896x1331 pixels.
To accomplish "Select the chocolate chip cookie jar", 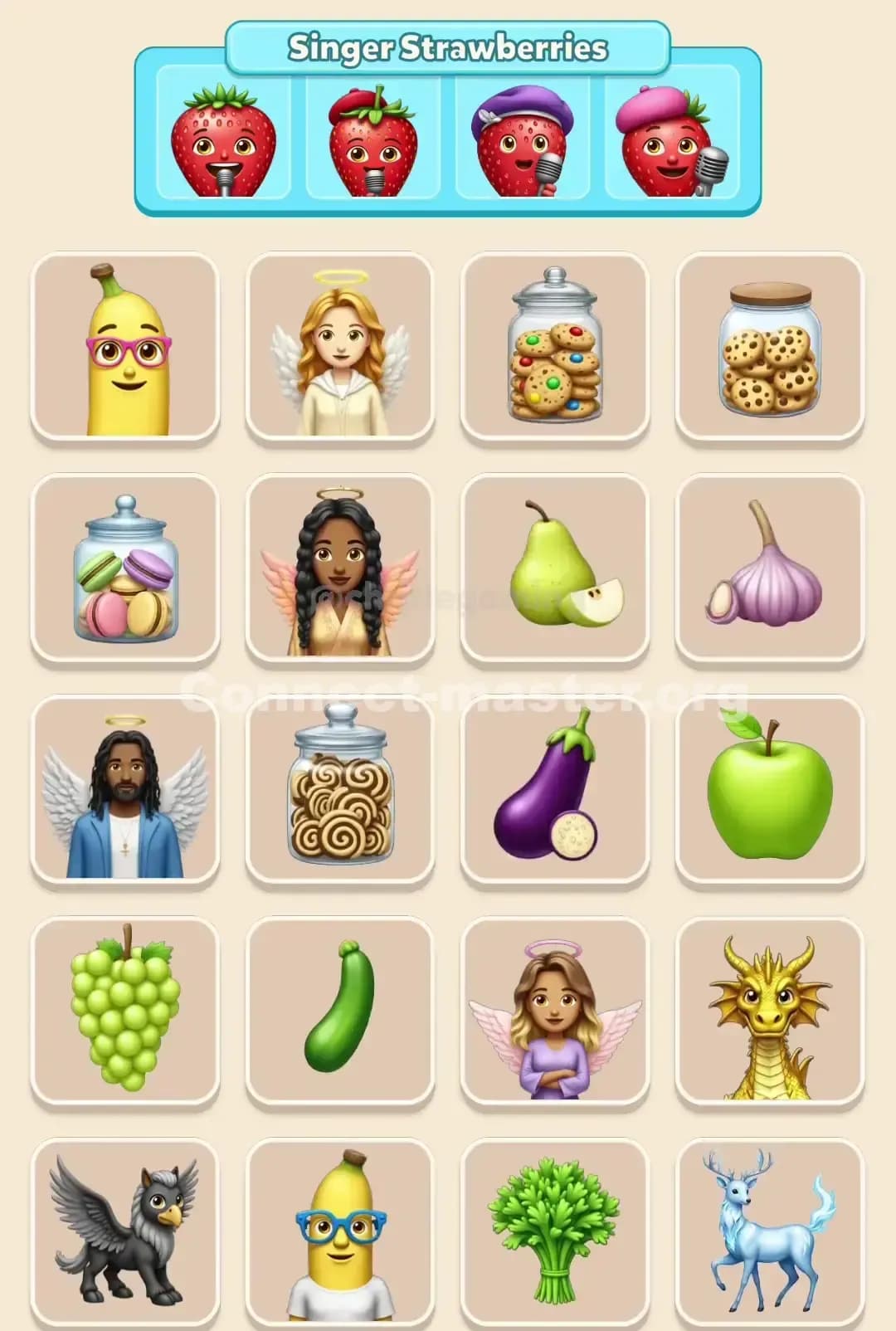I will pos(770,348).
